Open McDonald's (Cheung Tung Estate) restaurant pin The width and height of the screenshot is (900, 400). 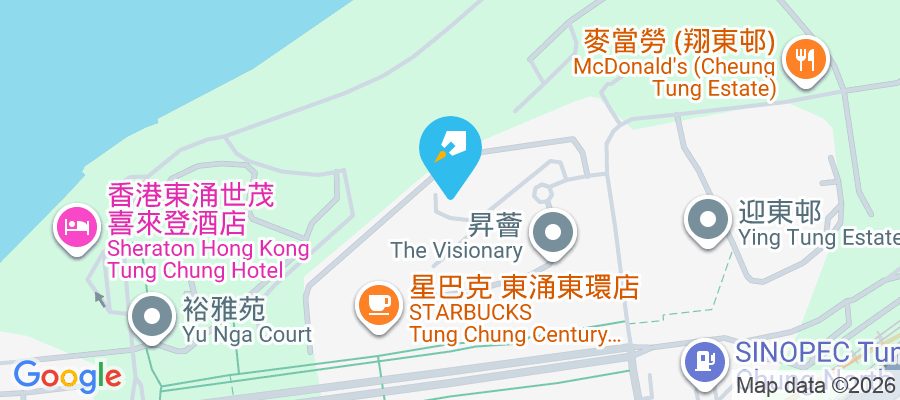coord(806,59)
